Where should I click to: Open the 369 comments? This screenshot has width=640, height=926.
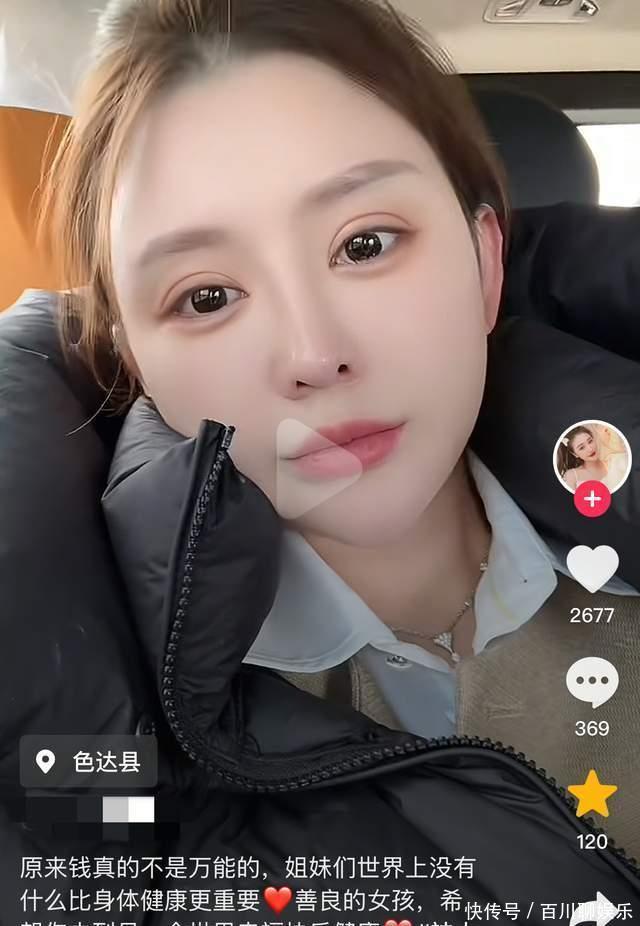click(592, 682)
